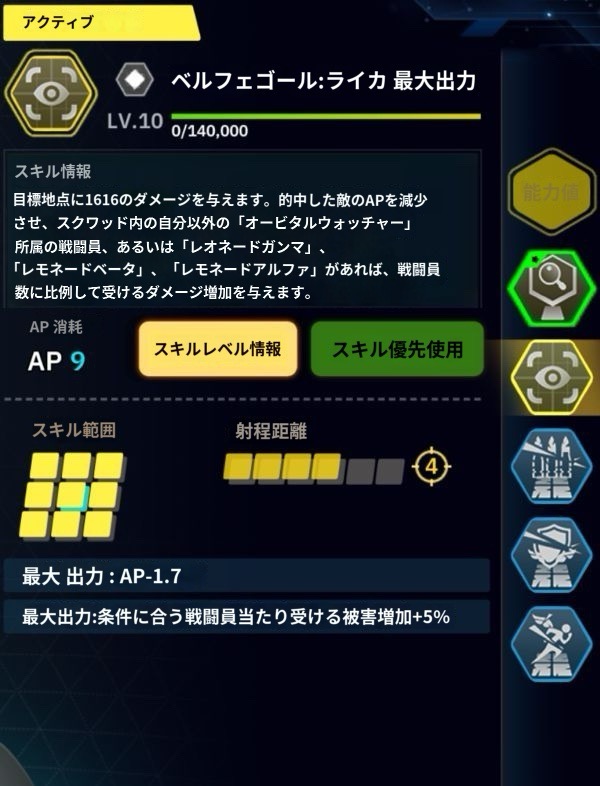Tap the スキル優先使用 button
This screenshot has height=786, width=600.
click(396, 349)
